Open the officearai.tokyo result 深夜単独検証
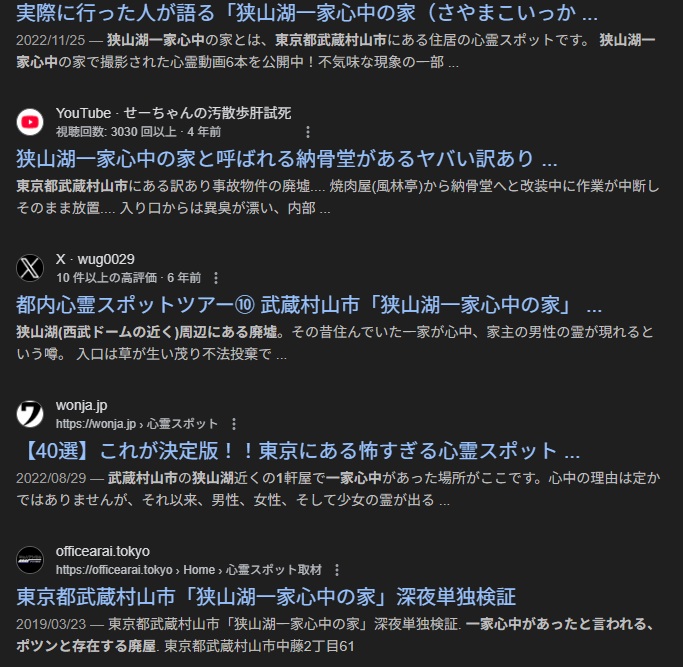 click(266, 597)
